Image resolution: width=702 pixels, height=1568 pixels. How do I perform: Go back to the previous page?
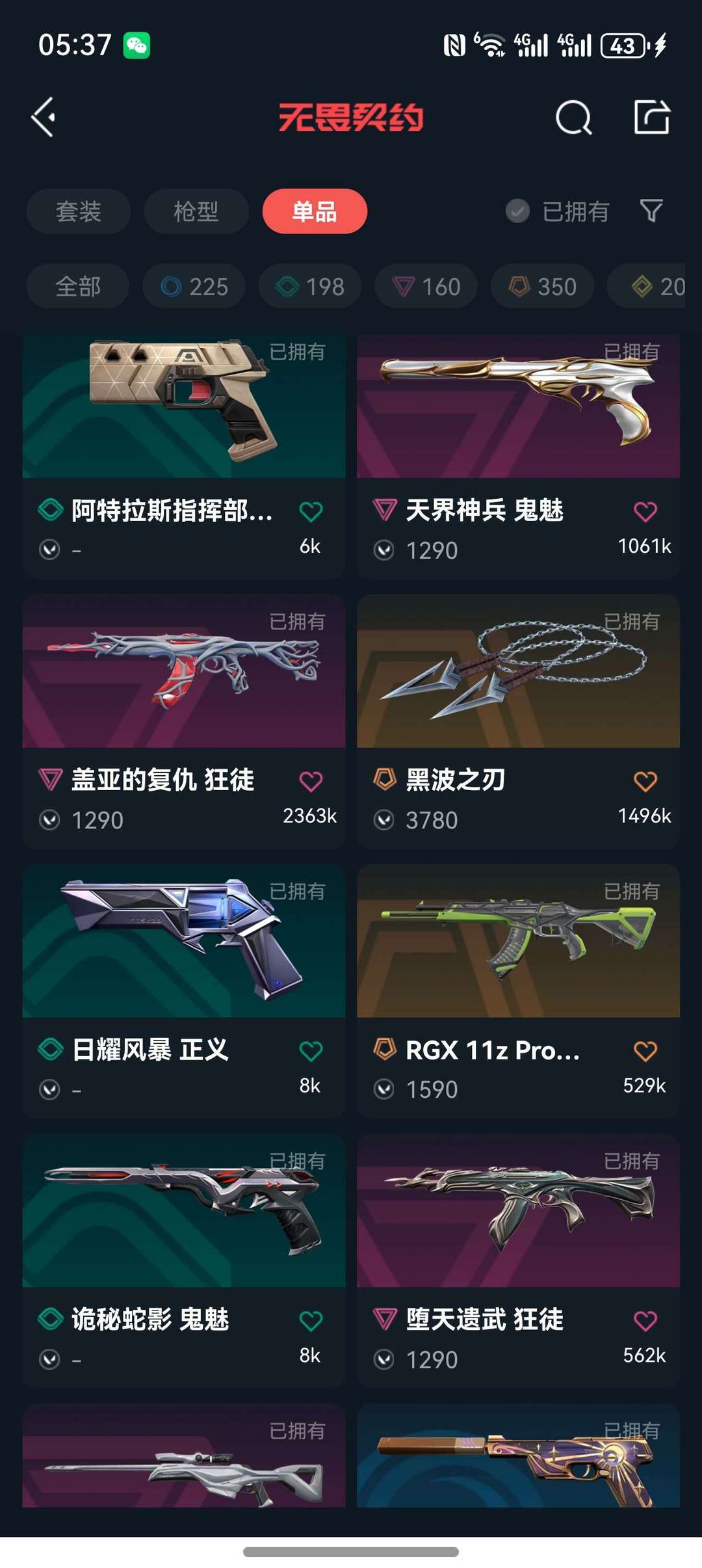tap(44, 118)
